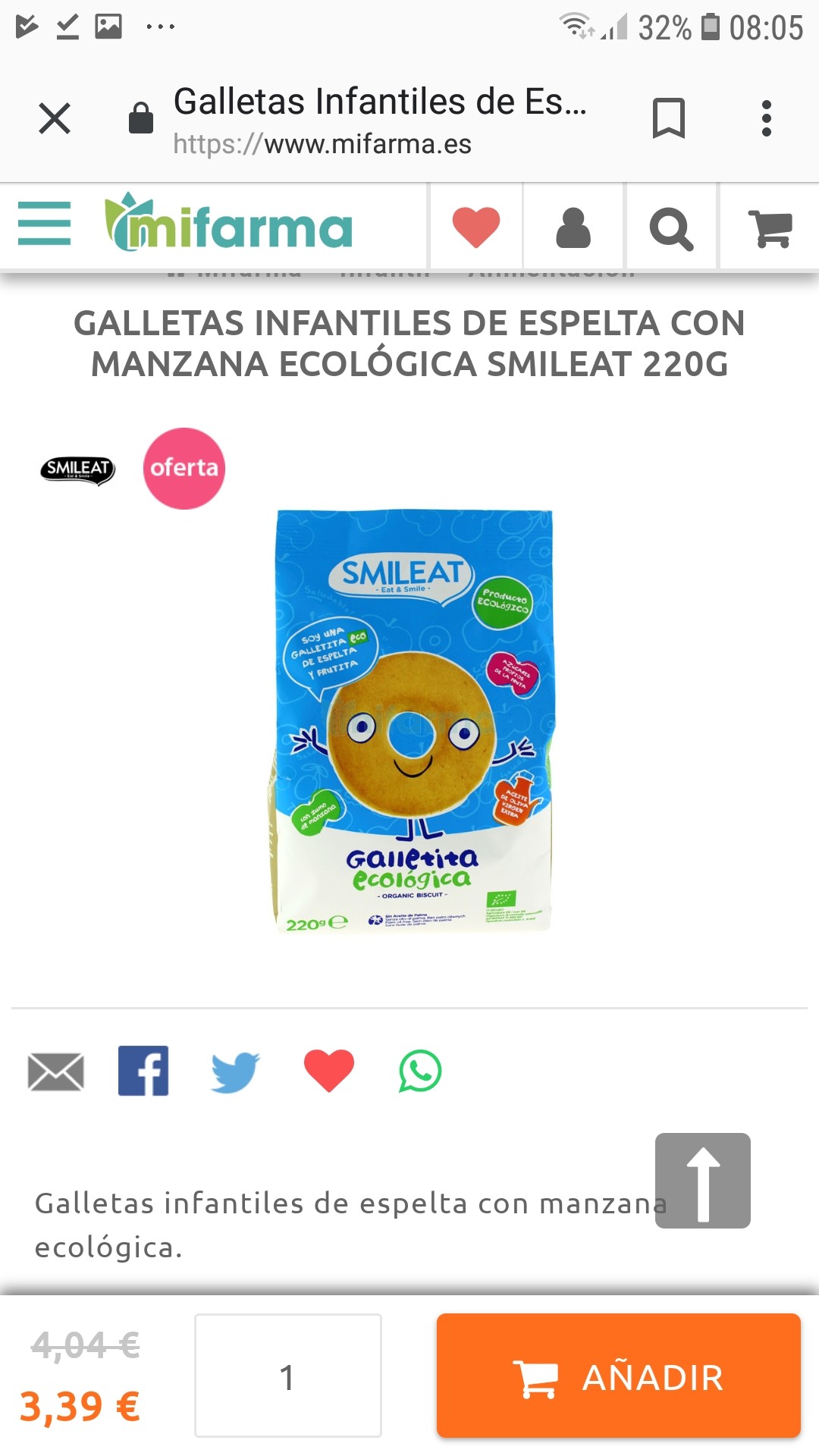This screenshot has width=819, height=1456.
Task: Edit the quantity field
Action: (x=287, y=1376)
